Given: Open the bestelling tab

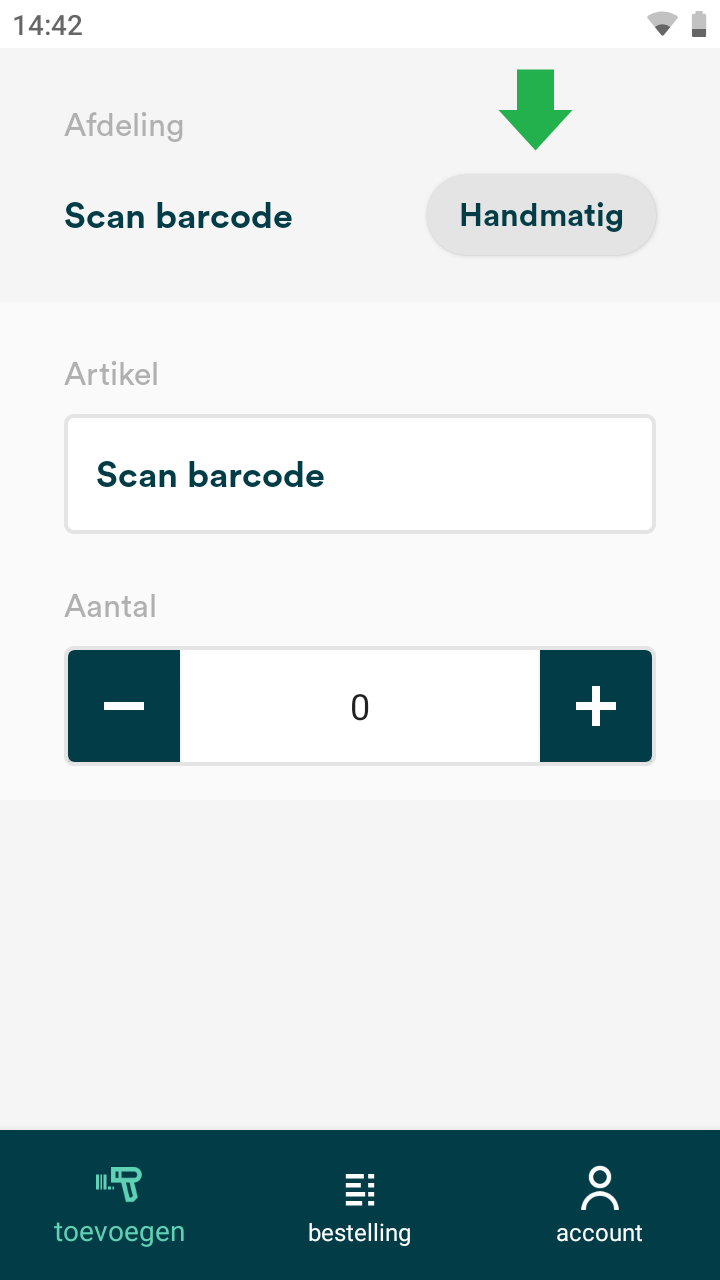Looking at the screenshot, I should (360, 1205).
